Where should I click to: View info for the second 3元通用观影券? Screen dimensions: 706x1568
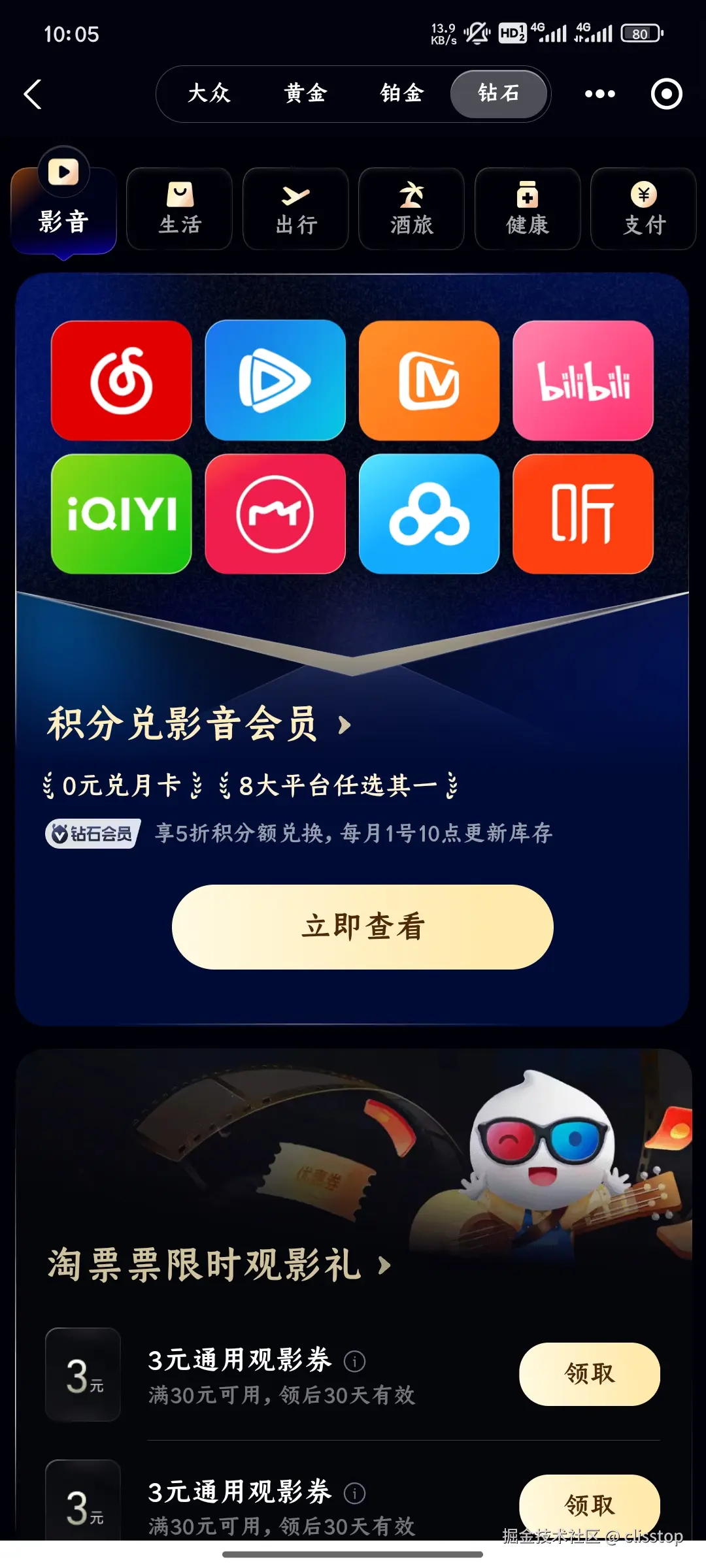[x=354, y=1493]
